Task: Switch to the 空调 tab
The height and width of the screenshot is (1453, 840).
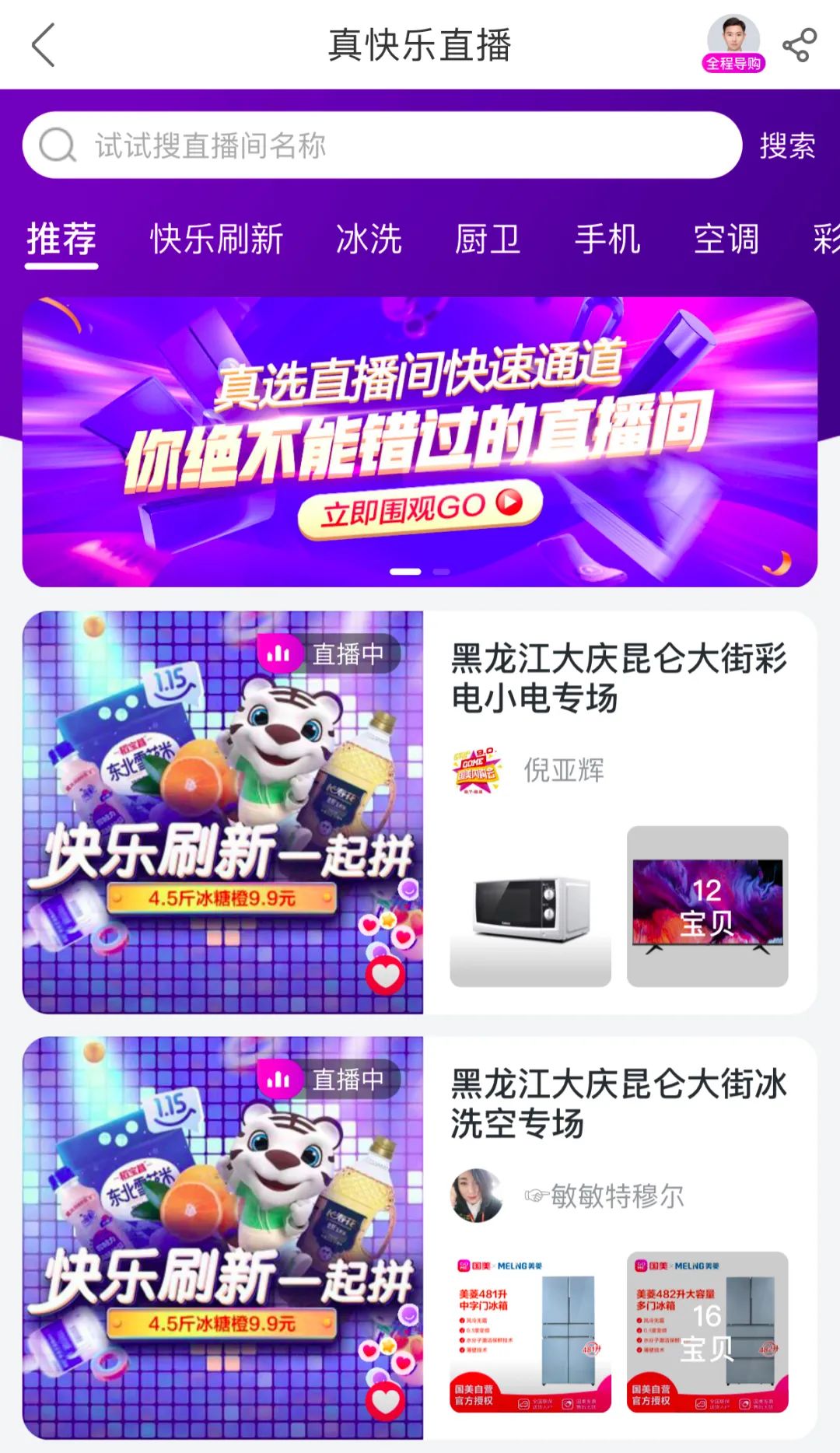Action: [726, 239]
